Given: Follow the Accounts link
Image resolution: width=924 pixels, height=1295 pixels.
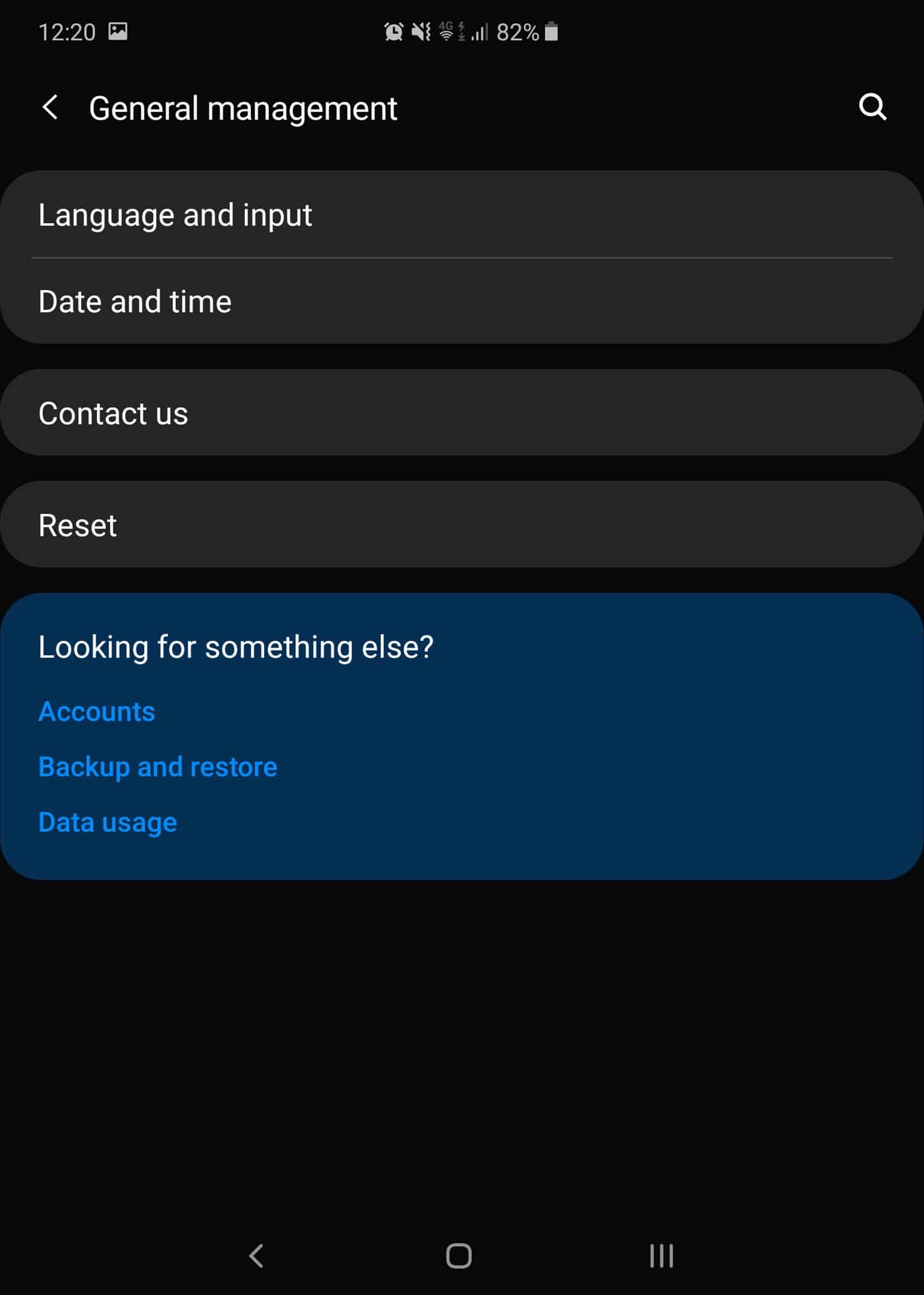Looking at the screenshot, I should (97, 712).
